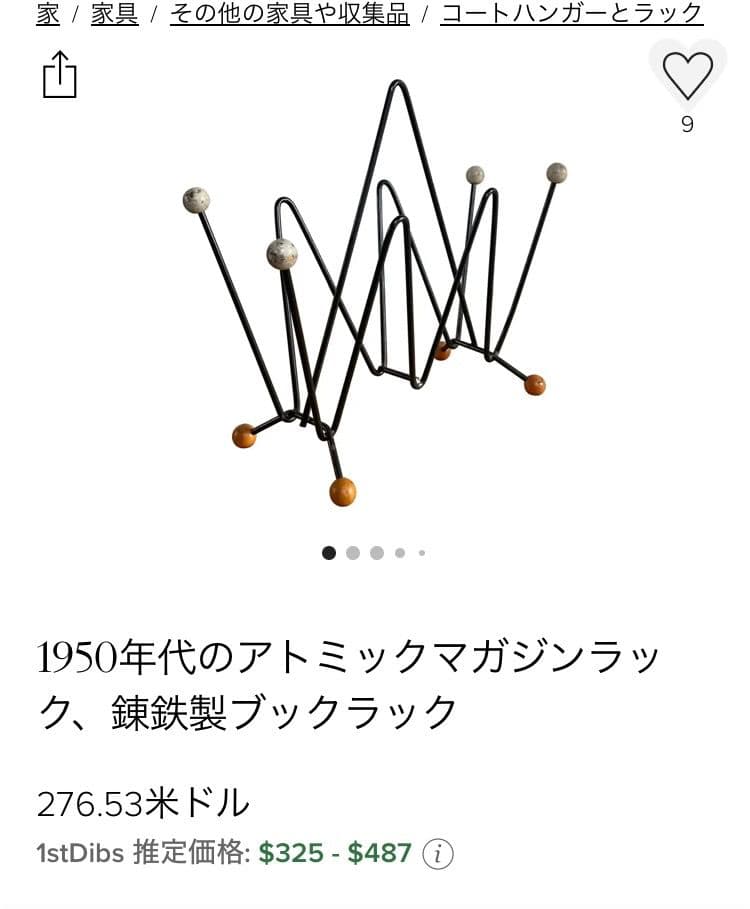Click the heart favorite icon
Viewport: 750px width, 909px height.
686,75
